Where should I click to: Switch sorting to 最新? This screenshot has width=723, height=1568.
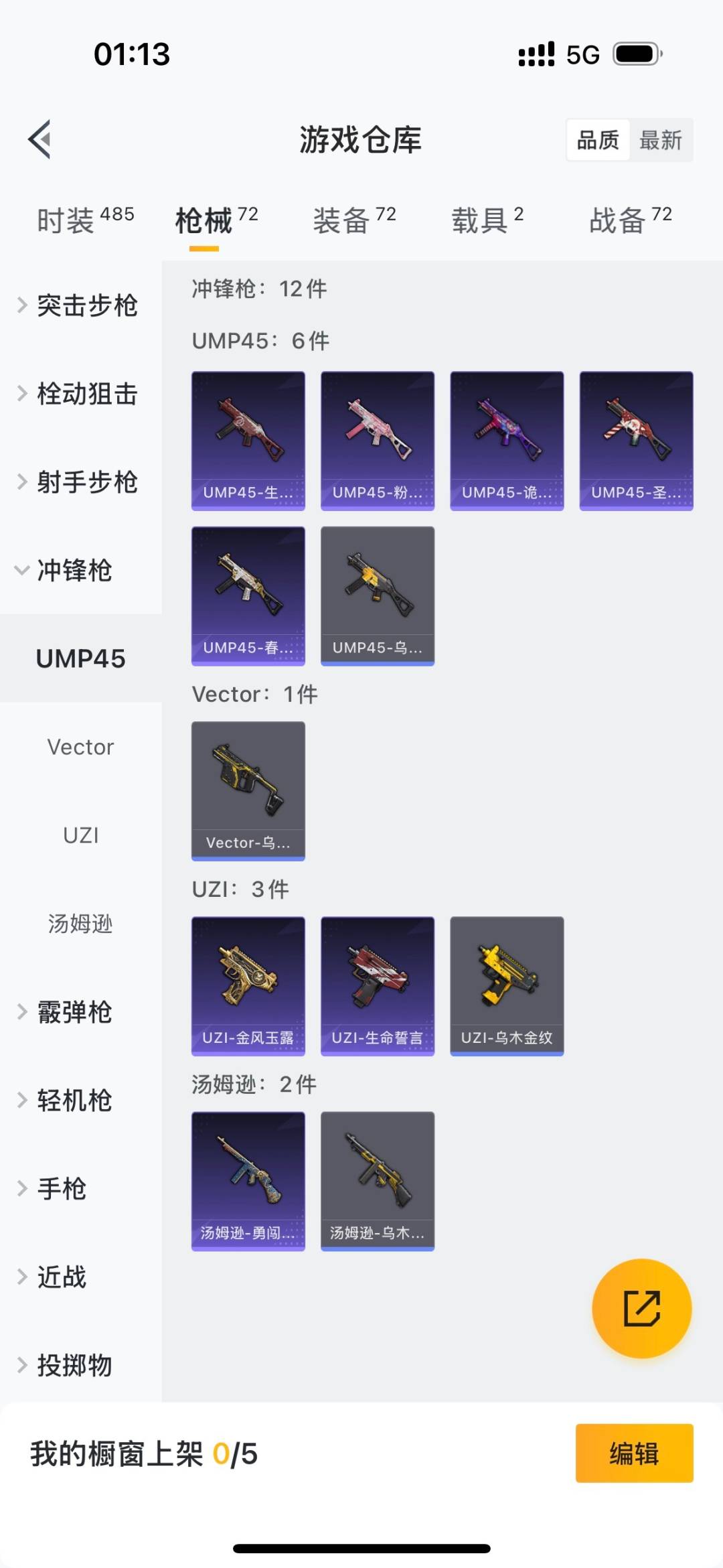tap(661, 139)
